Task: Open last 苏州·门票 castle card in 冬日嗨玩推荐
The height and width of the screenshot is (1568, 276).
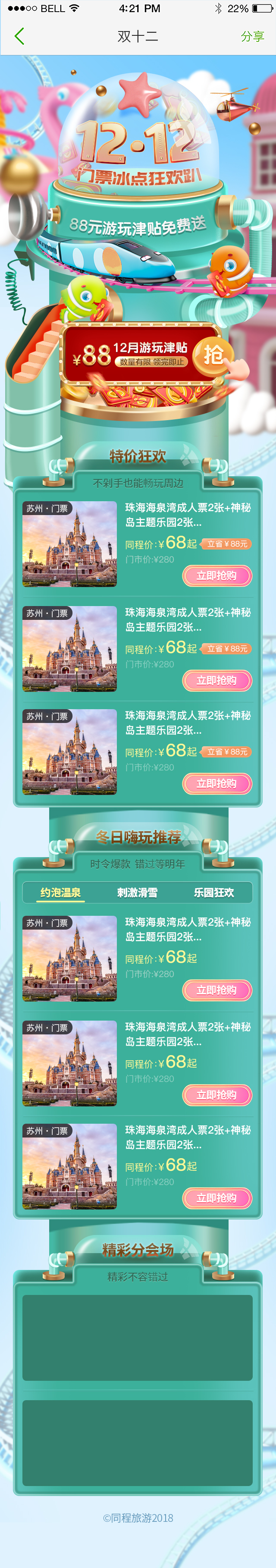Action: pos(69,1166)
